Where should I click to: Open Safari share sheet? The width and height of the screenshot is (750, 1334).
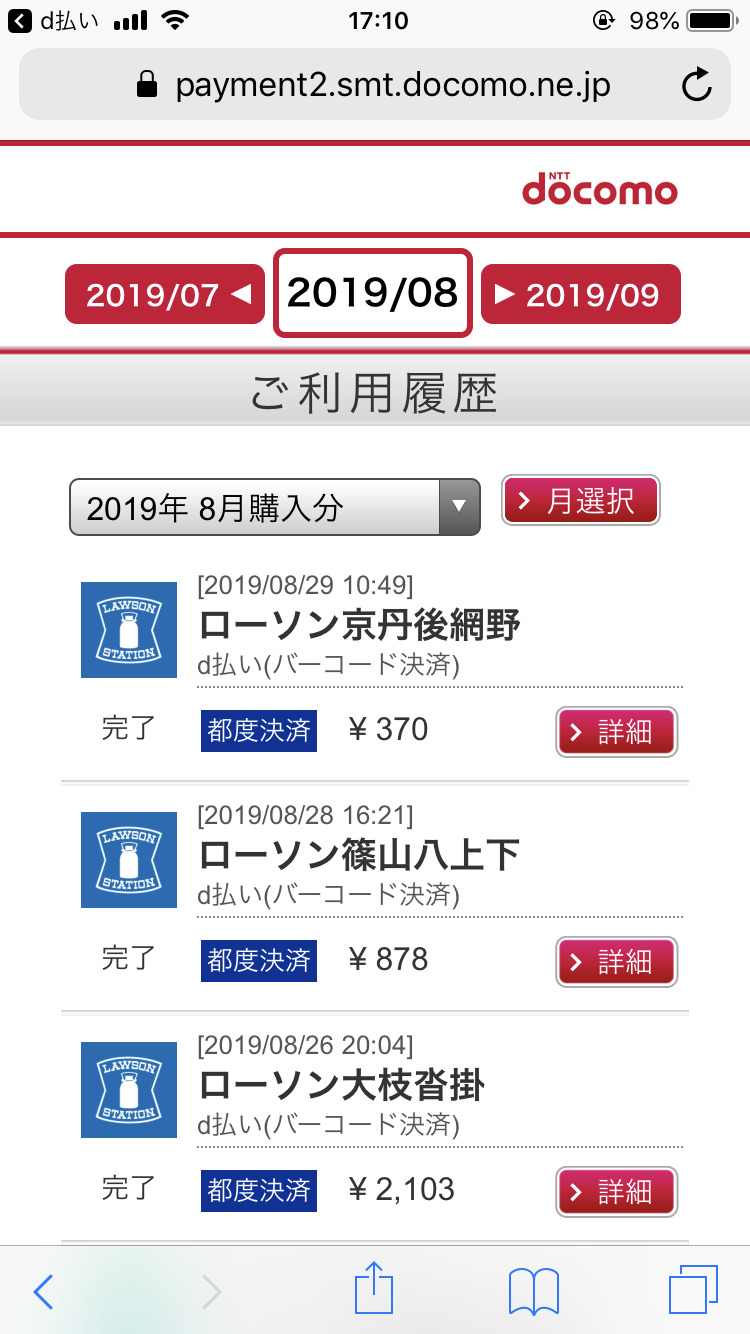pos(375,1290)
